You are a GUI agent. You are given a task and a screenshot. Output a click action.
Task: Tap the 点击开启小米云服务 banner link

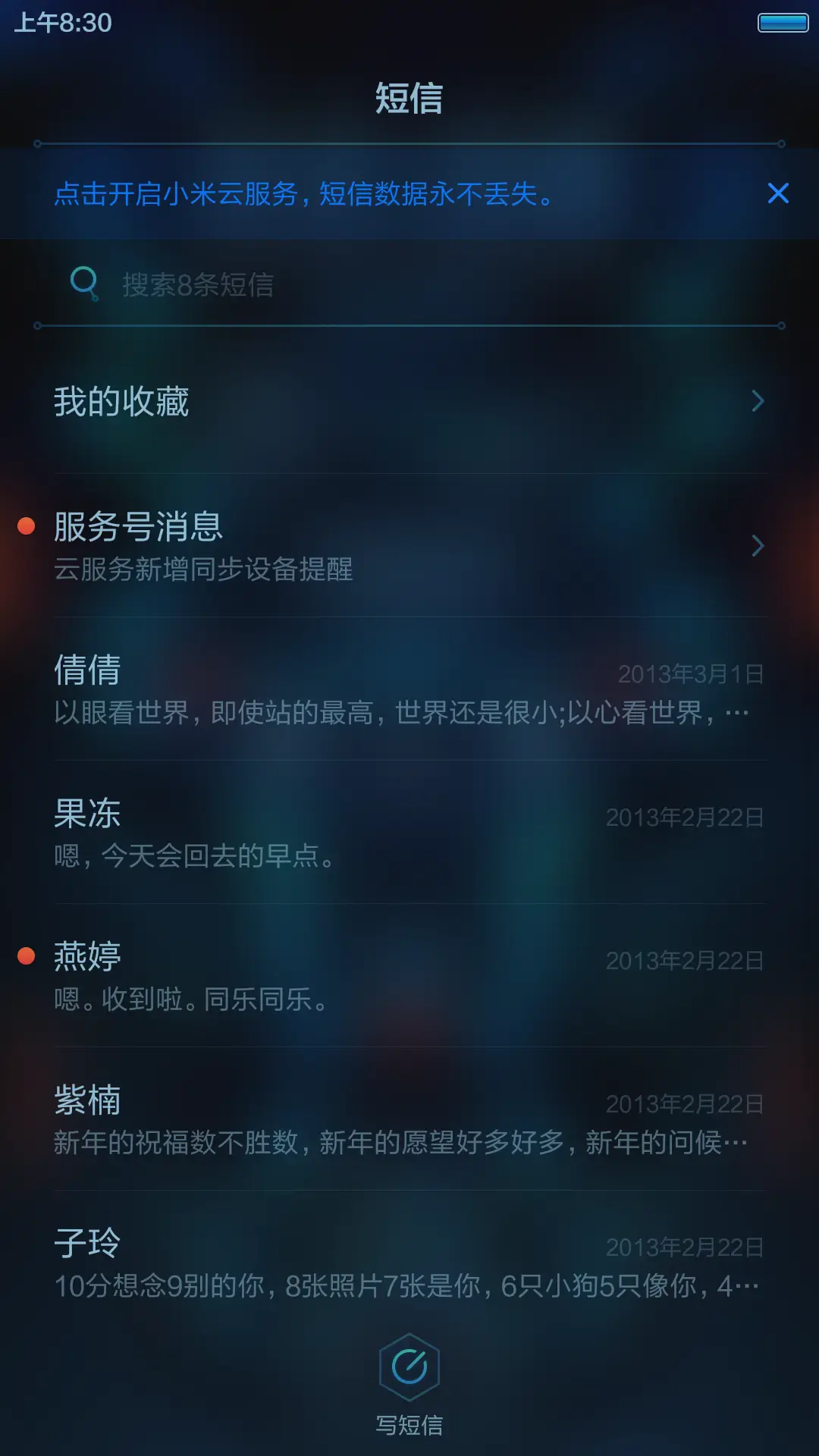(x=303, y=195)
